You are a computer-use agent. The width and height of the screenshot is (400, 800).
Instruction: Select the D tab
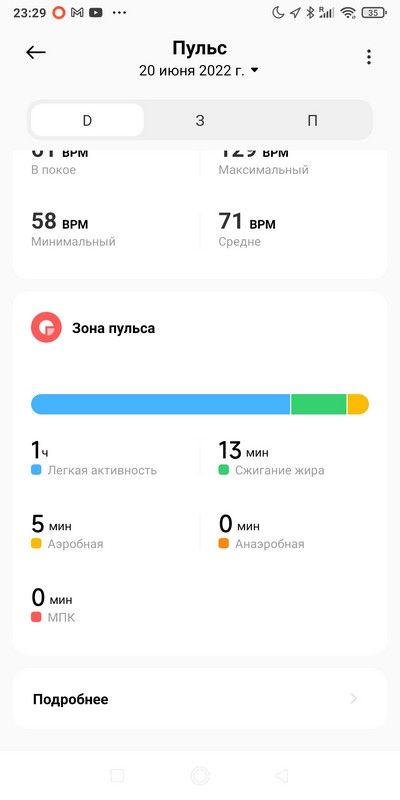tap(87, 120)
